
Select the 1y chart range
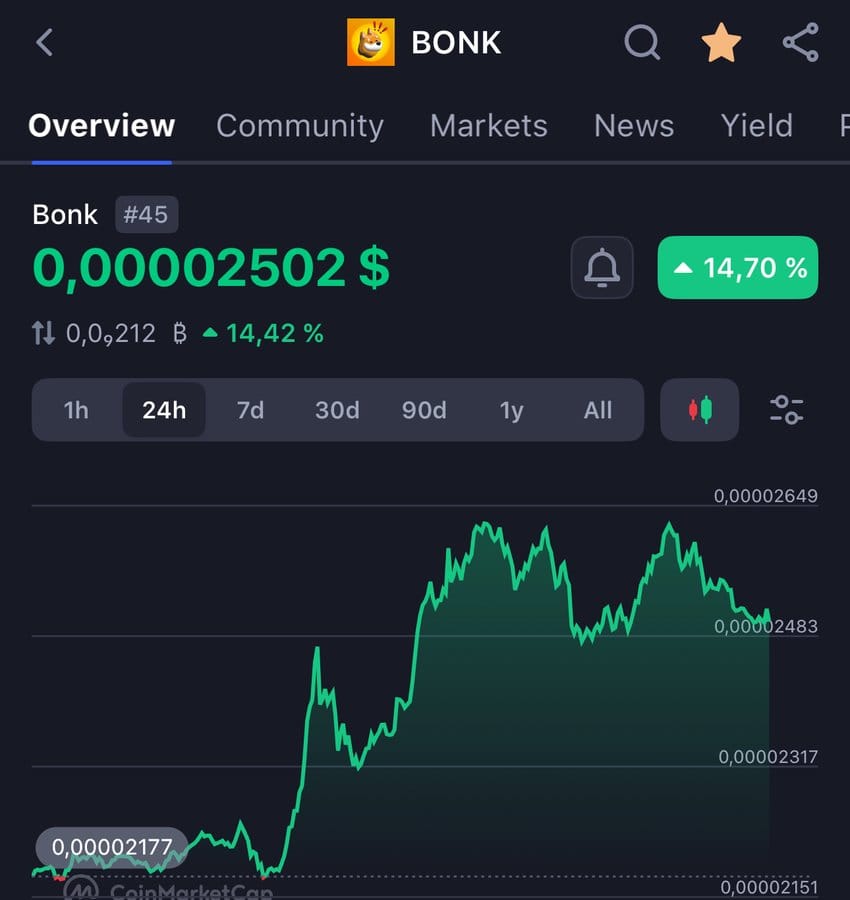511,410
